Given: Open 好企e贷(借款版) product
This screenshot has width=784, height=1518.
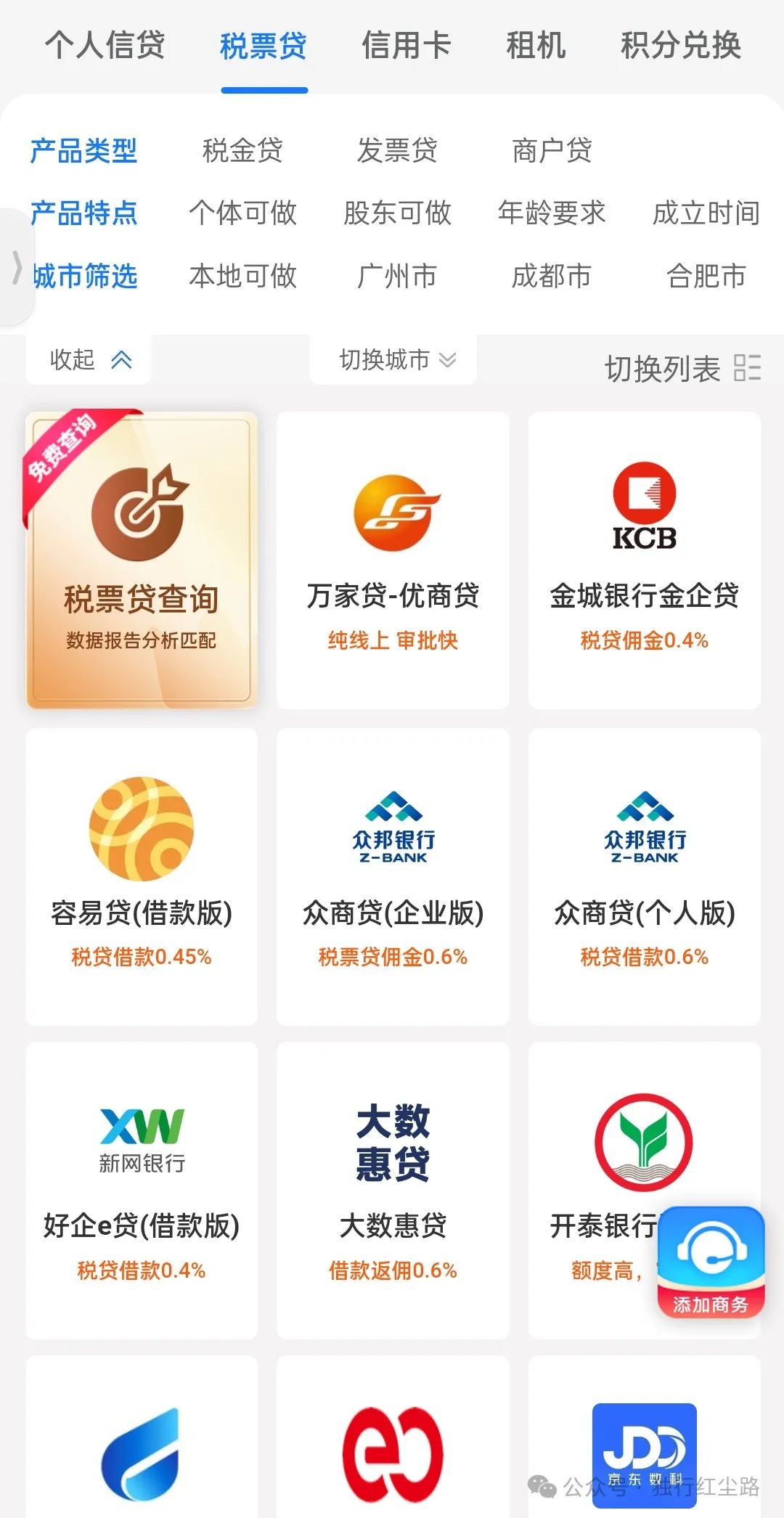Looking at the screenshot, I should click(142, 1191).
